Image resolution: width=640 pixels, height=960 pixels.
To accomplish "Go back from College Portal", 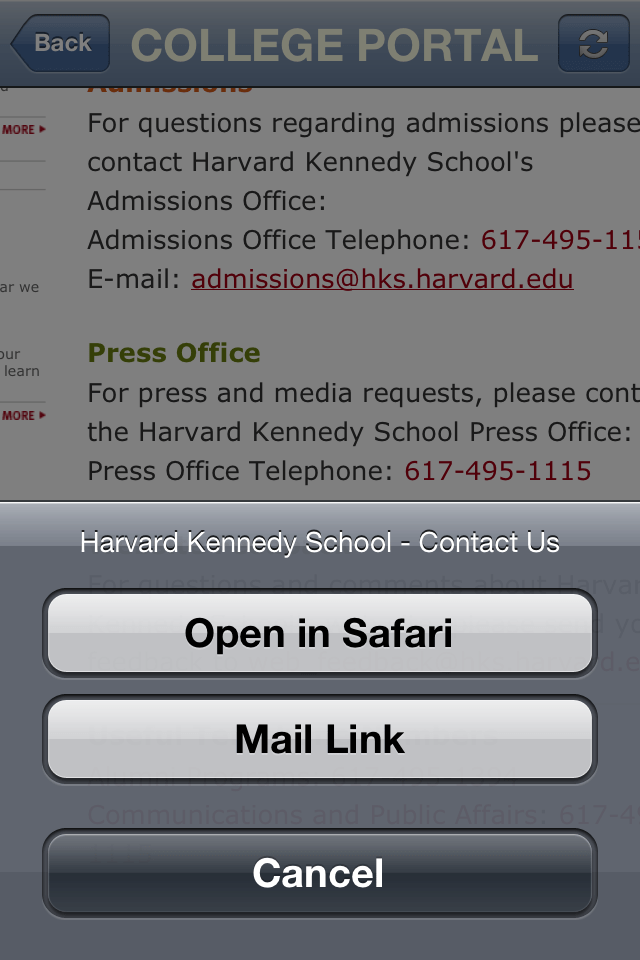I will click(60, 43).
